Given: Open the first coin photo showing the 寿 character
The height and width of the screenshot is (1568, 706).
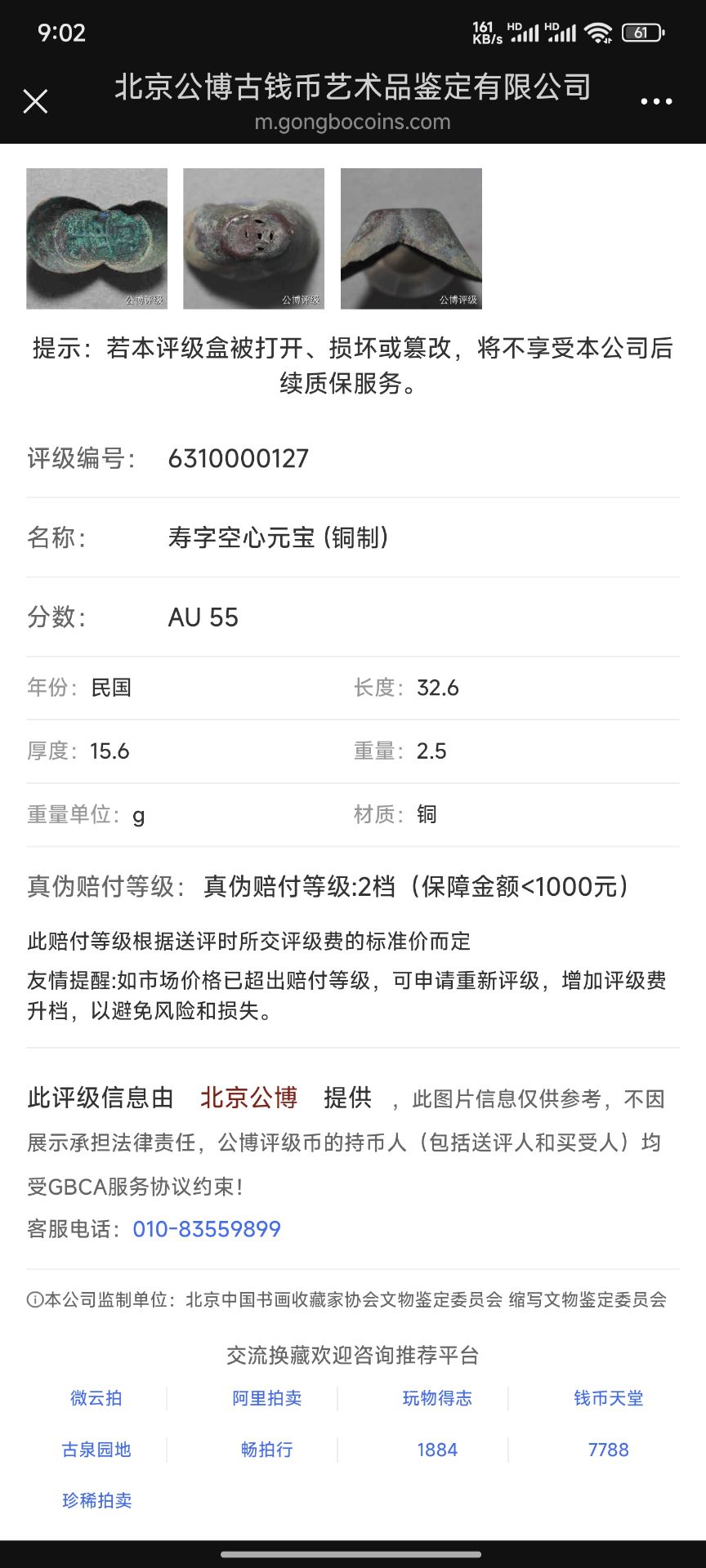Looking at the screenshot, I should point(97,238).
